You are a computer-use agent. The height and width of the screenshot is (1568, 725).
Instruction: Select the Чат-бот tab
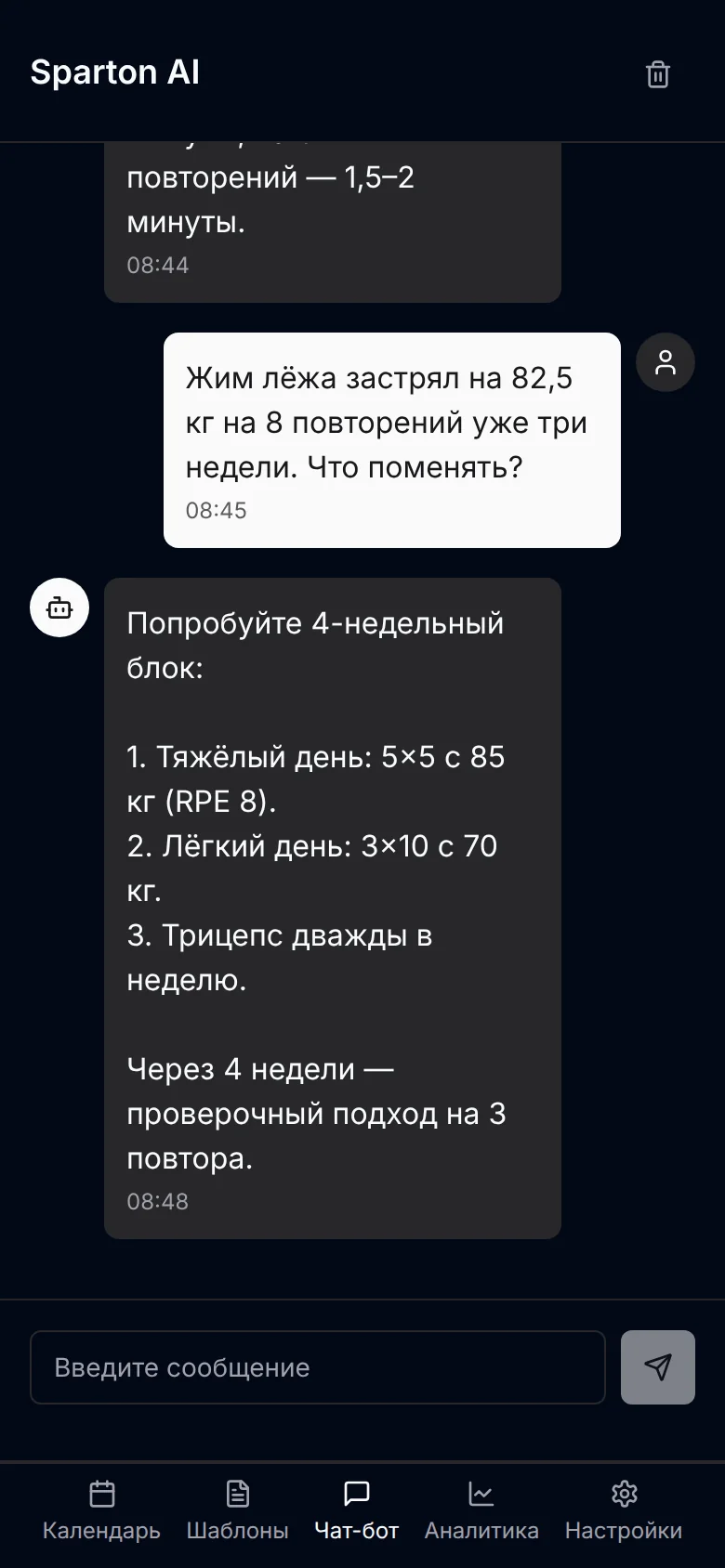357,1511
